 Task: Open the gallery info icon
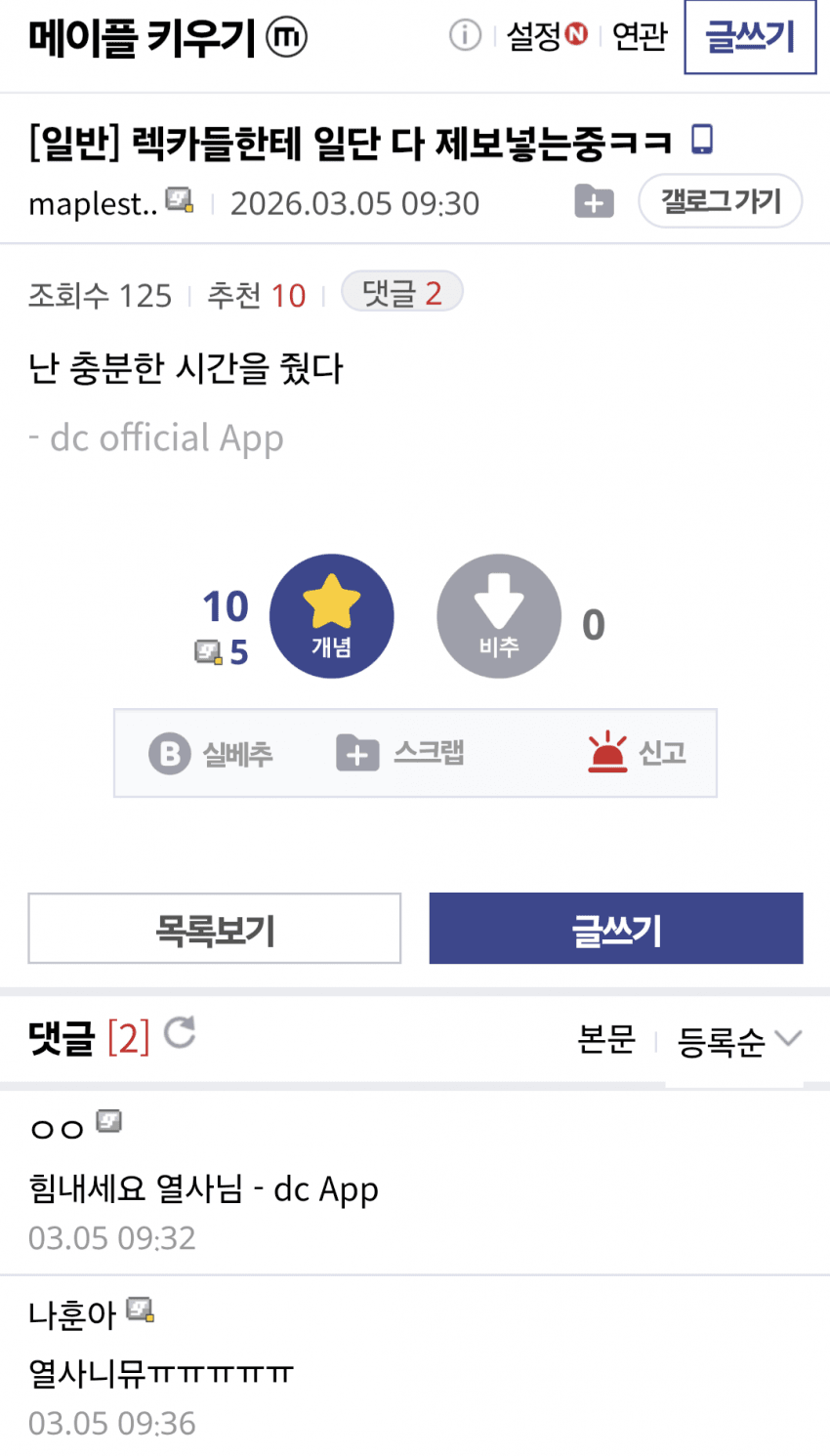pyautogui.click(x=465, y=36)
